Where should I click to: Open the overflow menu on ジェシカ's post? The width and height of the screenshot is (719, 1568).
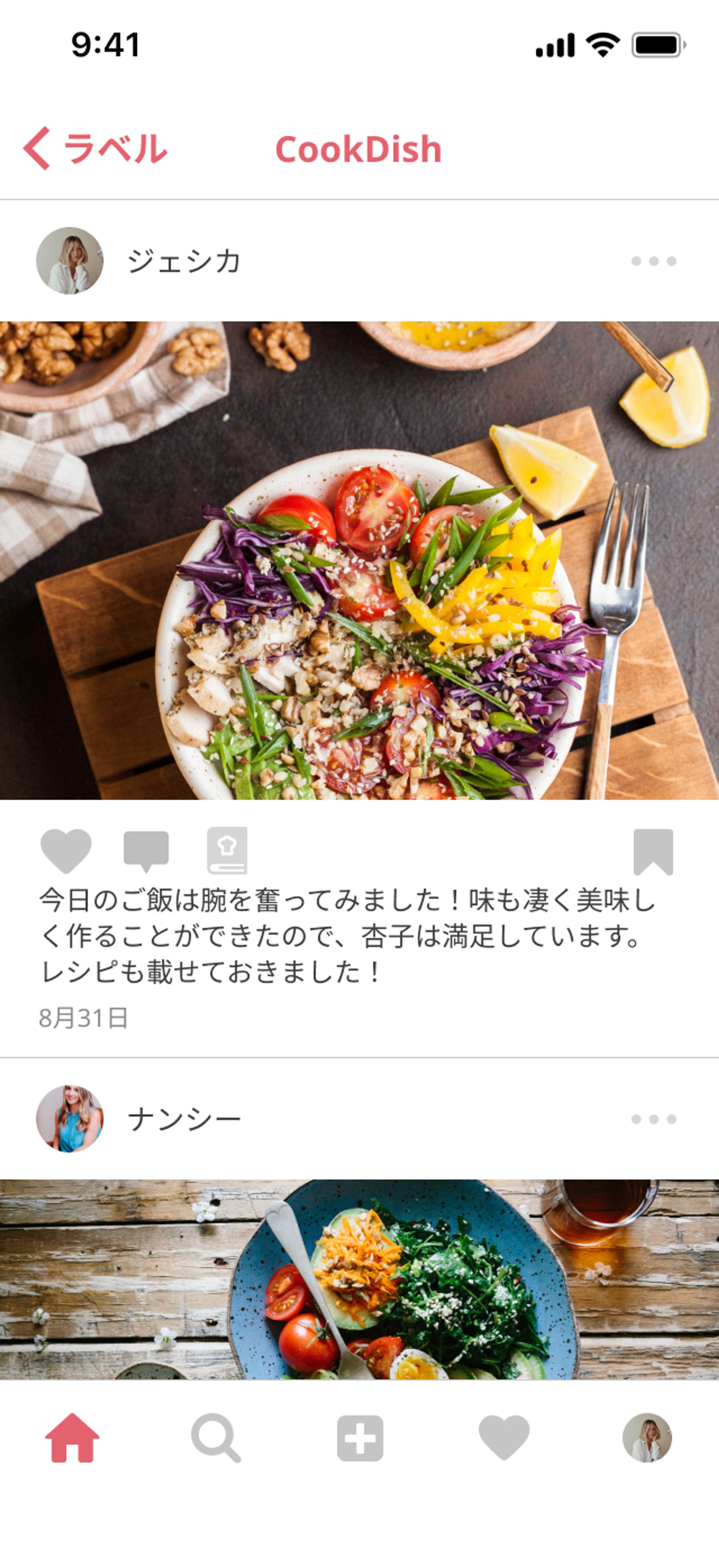653,261
